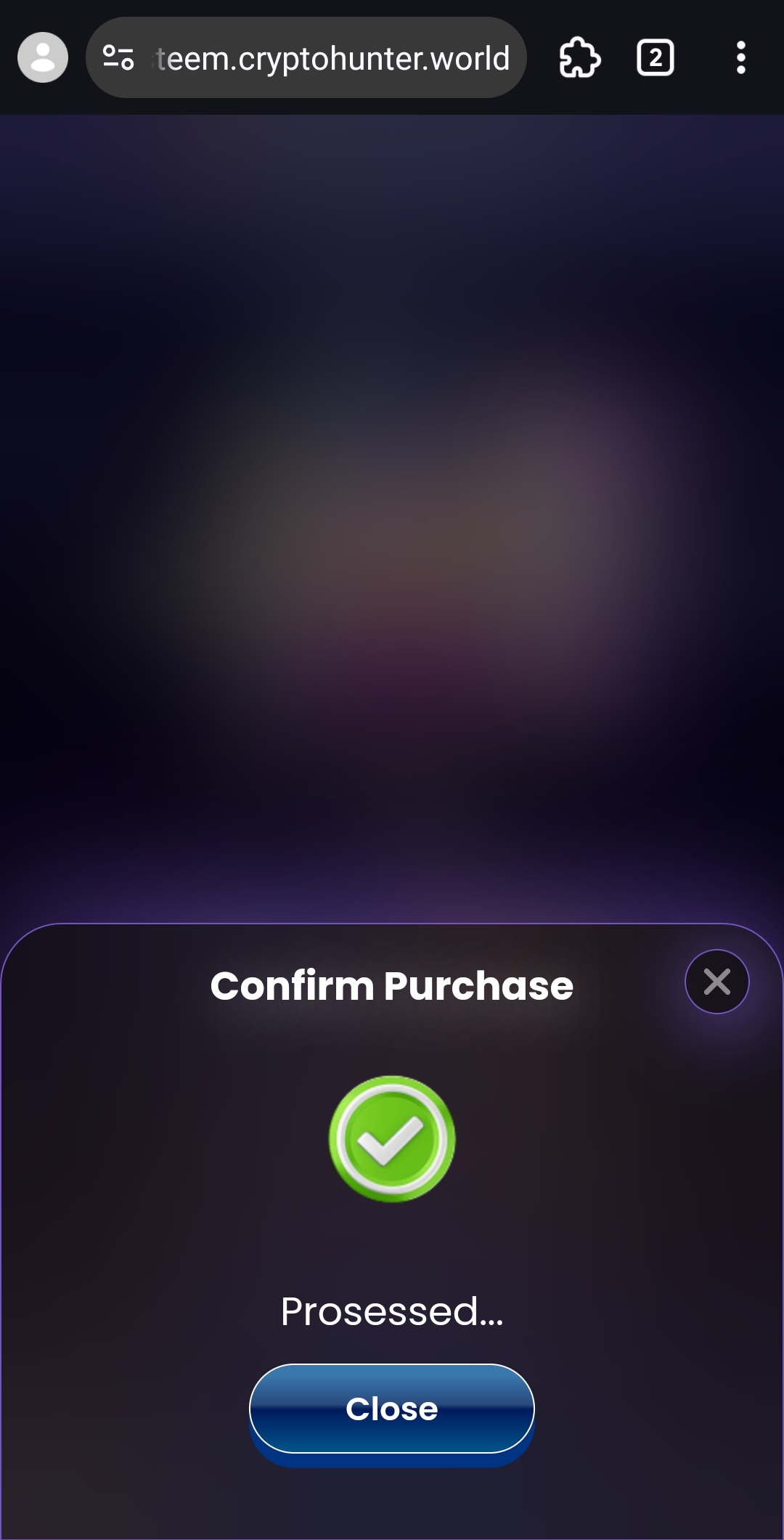View site settings icon in address bar
The height and width of the screenshot is (1540, 784).
point(118,57)
